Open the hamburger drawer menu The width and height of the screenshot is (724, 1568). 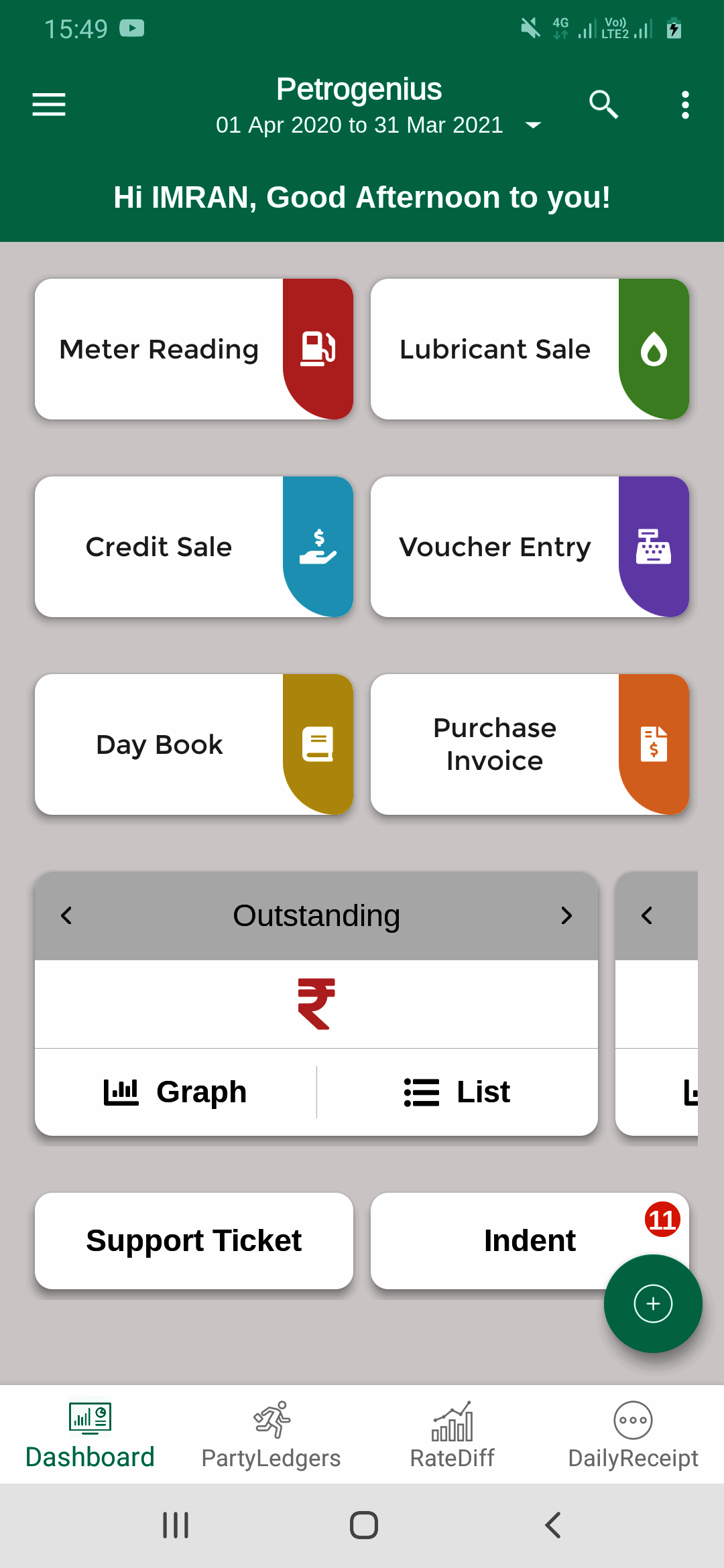49,105
